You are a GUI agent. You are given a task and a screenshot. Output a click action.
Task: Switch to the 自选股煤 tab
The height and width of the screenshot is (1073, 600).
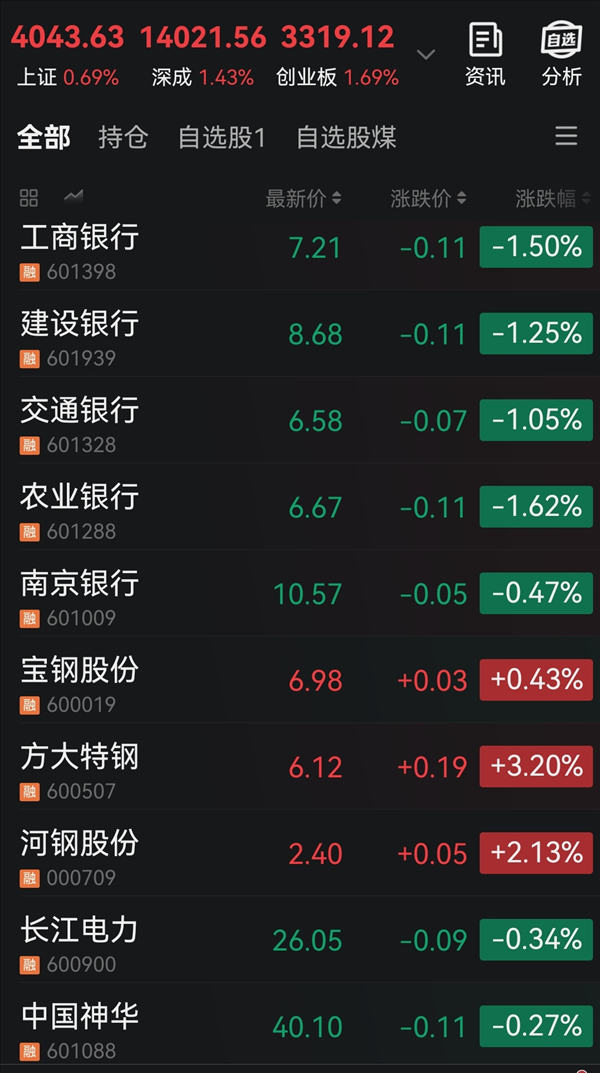click(x=346, y=137)
